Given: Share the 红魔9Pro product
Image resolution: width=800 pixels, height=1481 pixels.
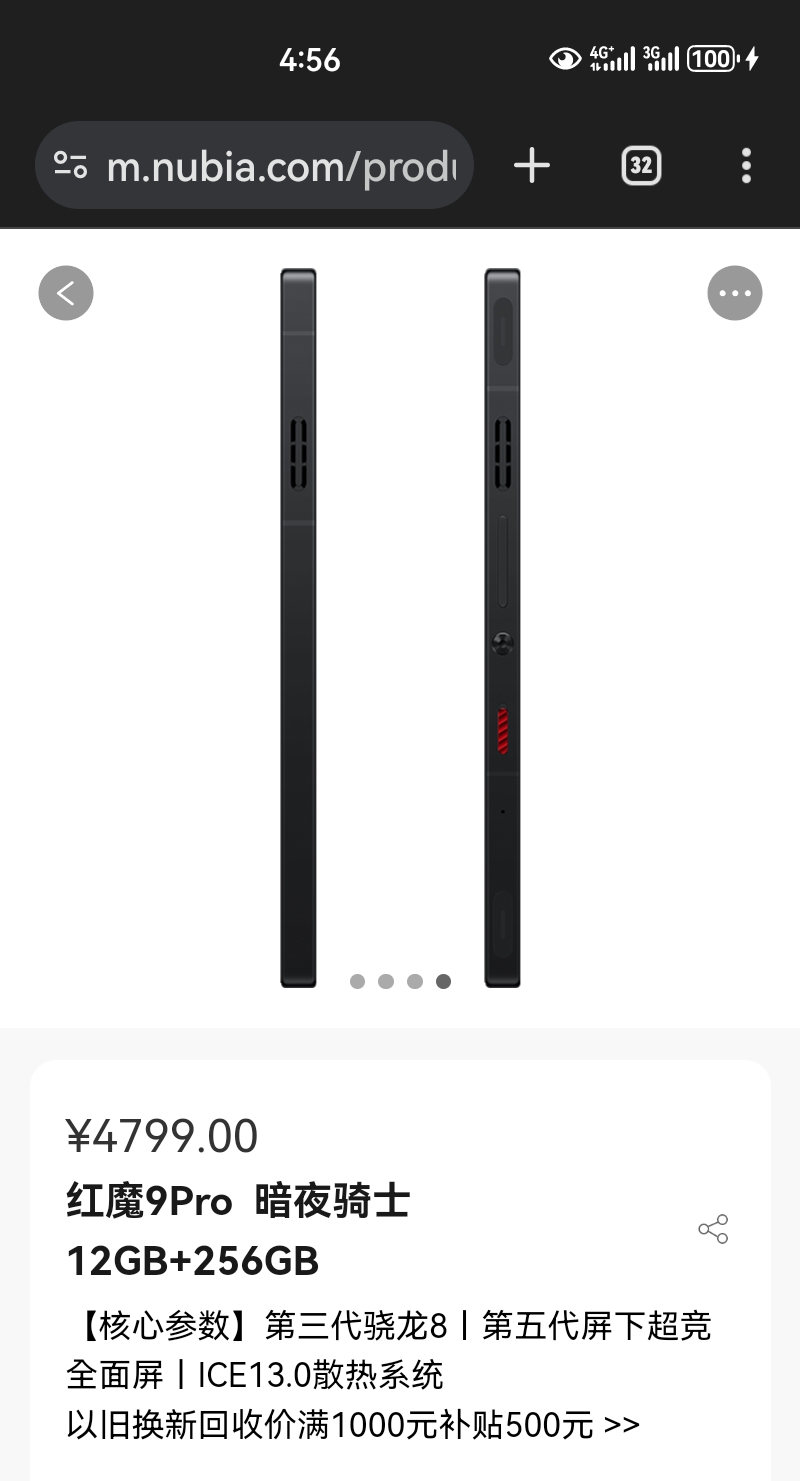Looking at the screenshot, I should tap(713, 1229).
